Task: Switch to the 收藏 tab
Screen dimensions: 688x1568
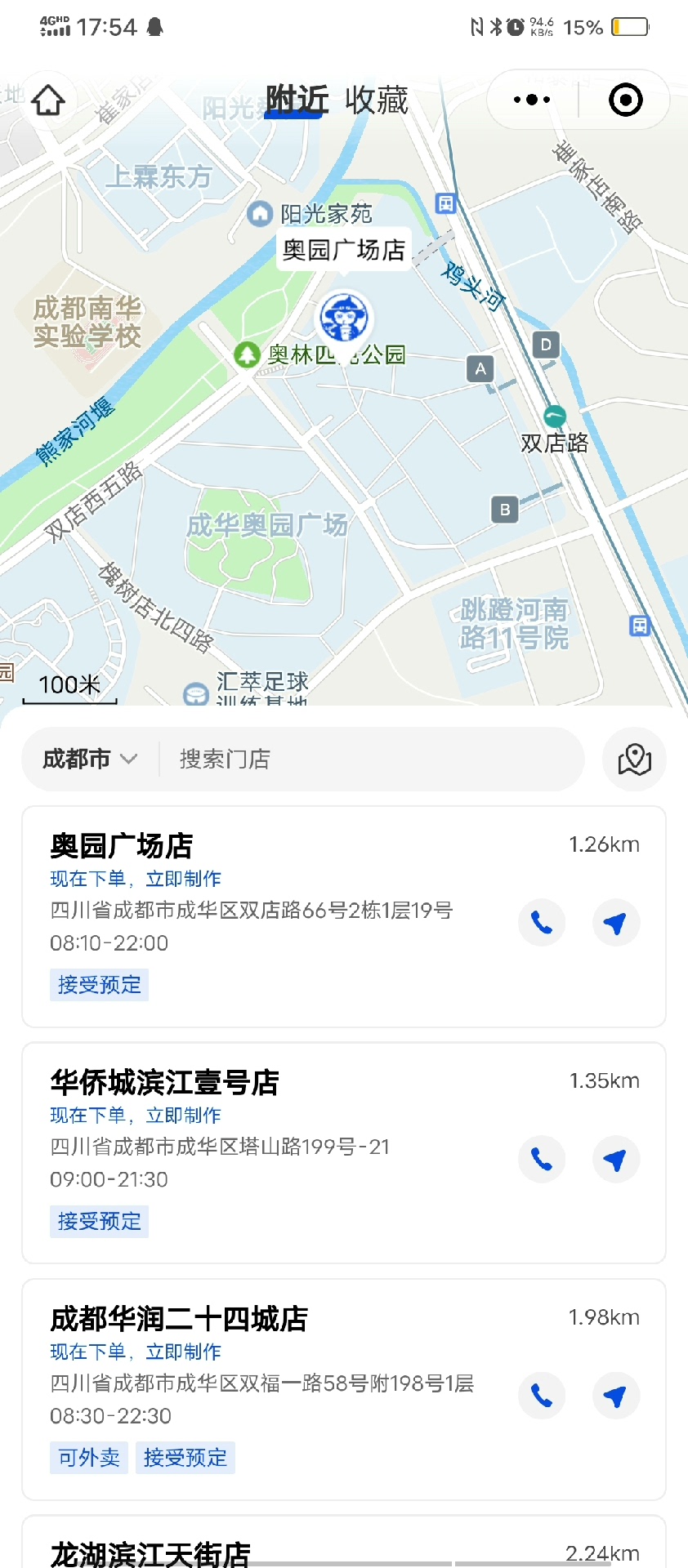Action: (376, 101)
